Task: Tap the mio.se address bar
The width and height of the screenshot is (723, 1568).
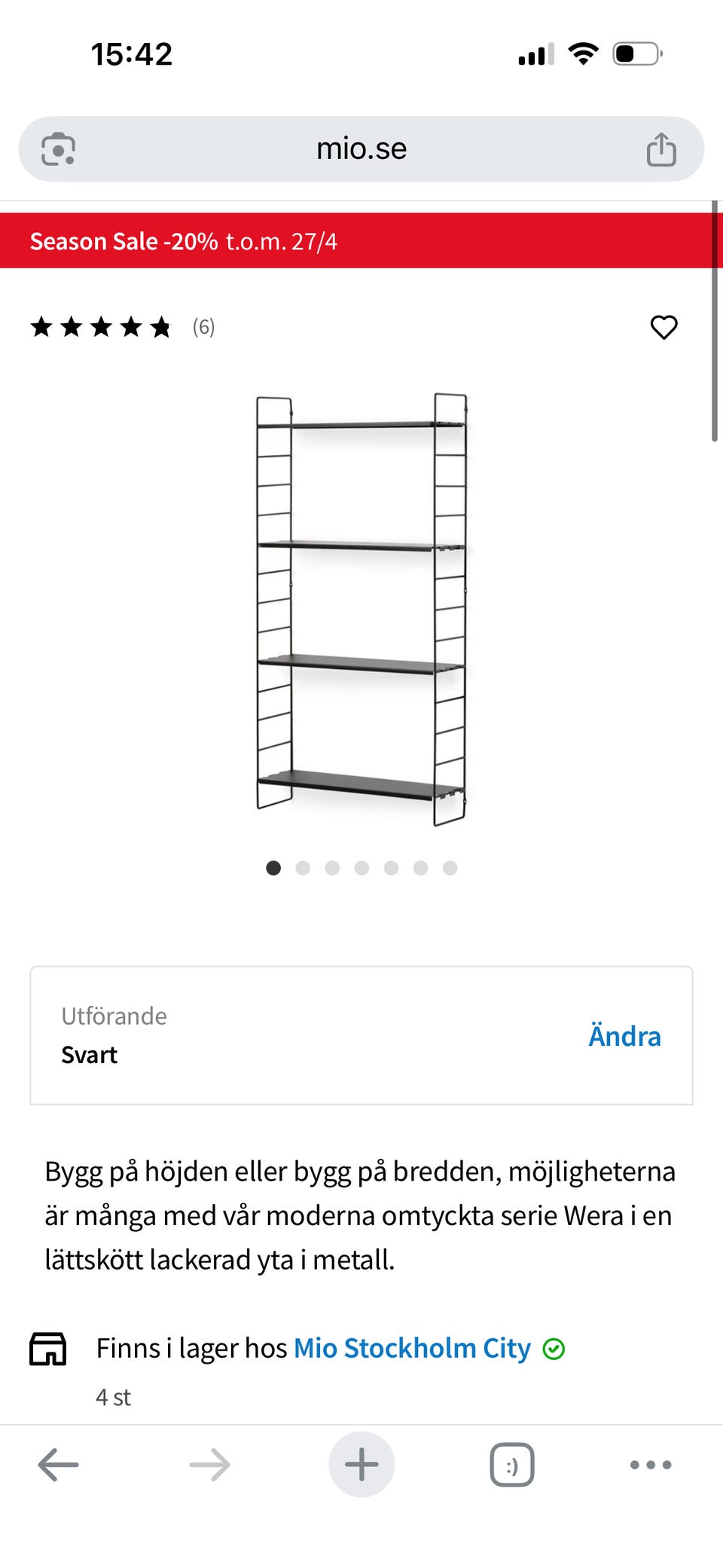Action: coord(361,148)
